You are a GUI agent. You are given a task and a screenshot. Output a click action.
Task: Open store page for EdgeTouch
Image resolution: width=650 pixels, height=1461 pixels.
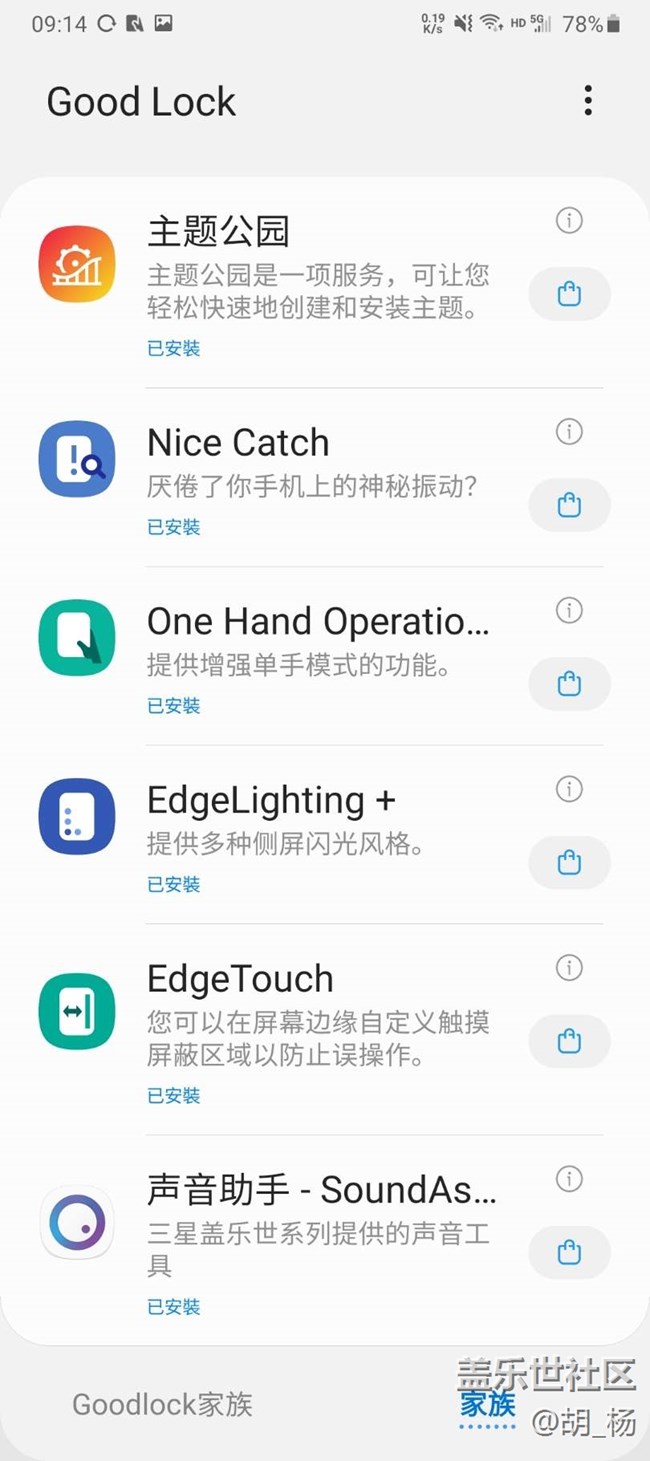tap(569, 1041)
